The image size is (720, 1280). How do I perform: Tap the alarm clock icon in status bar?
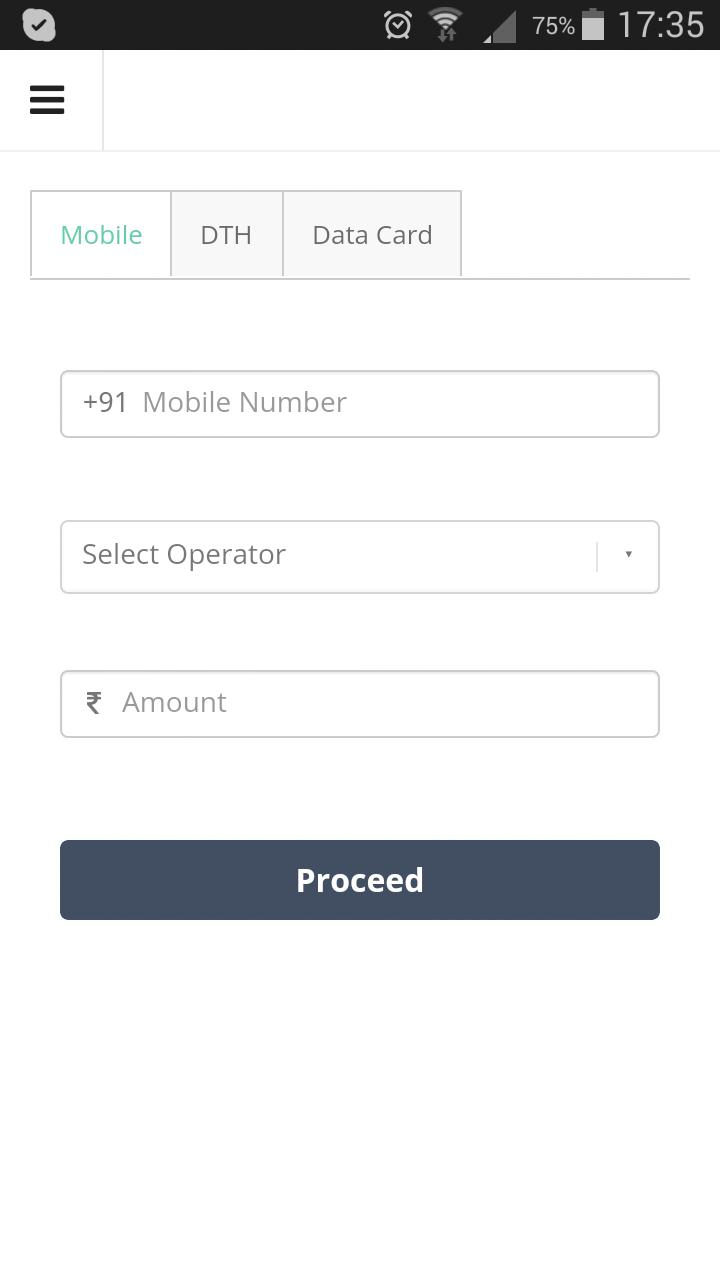pyautogui.click(x=397, y=24)
